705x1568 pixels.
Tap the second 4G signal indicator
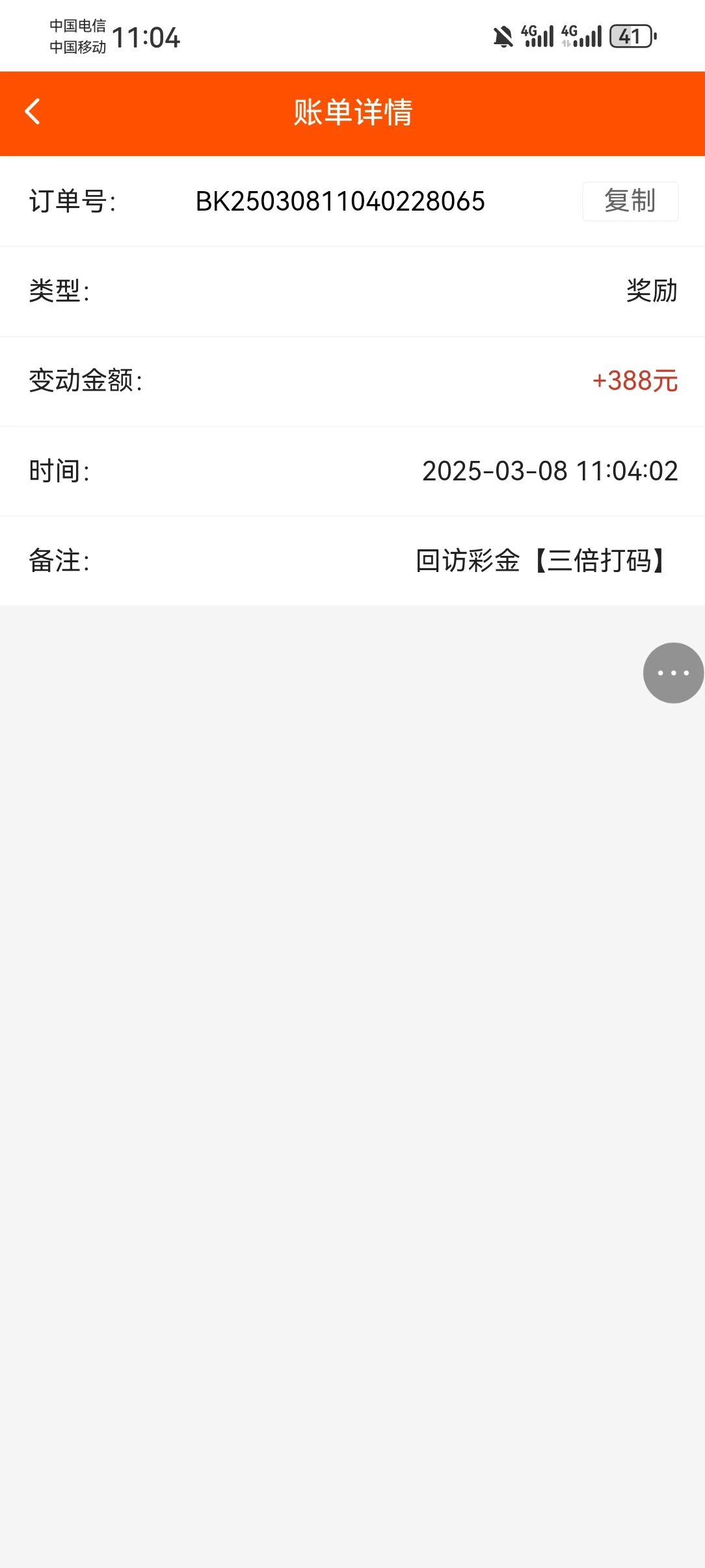coord(579,36)
